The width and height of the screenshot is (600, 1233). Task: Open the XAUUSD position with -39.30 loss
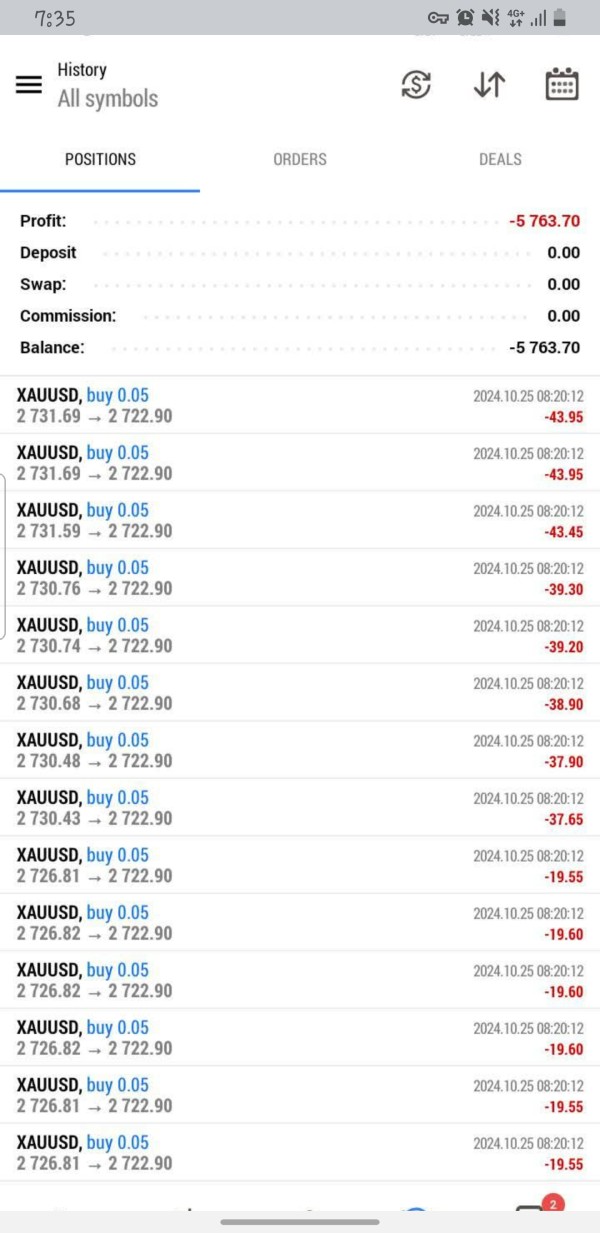point(300,578)
